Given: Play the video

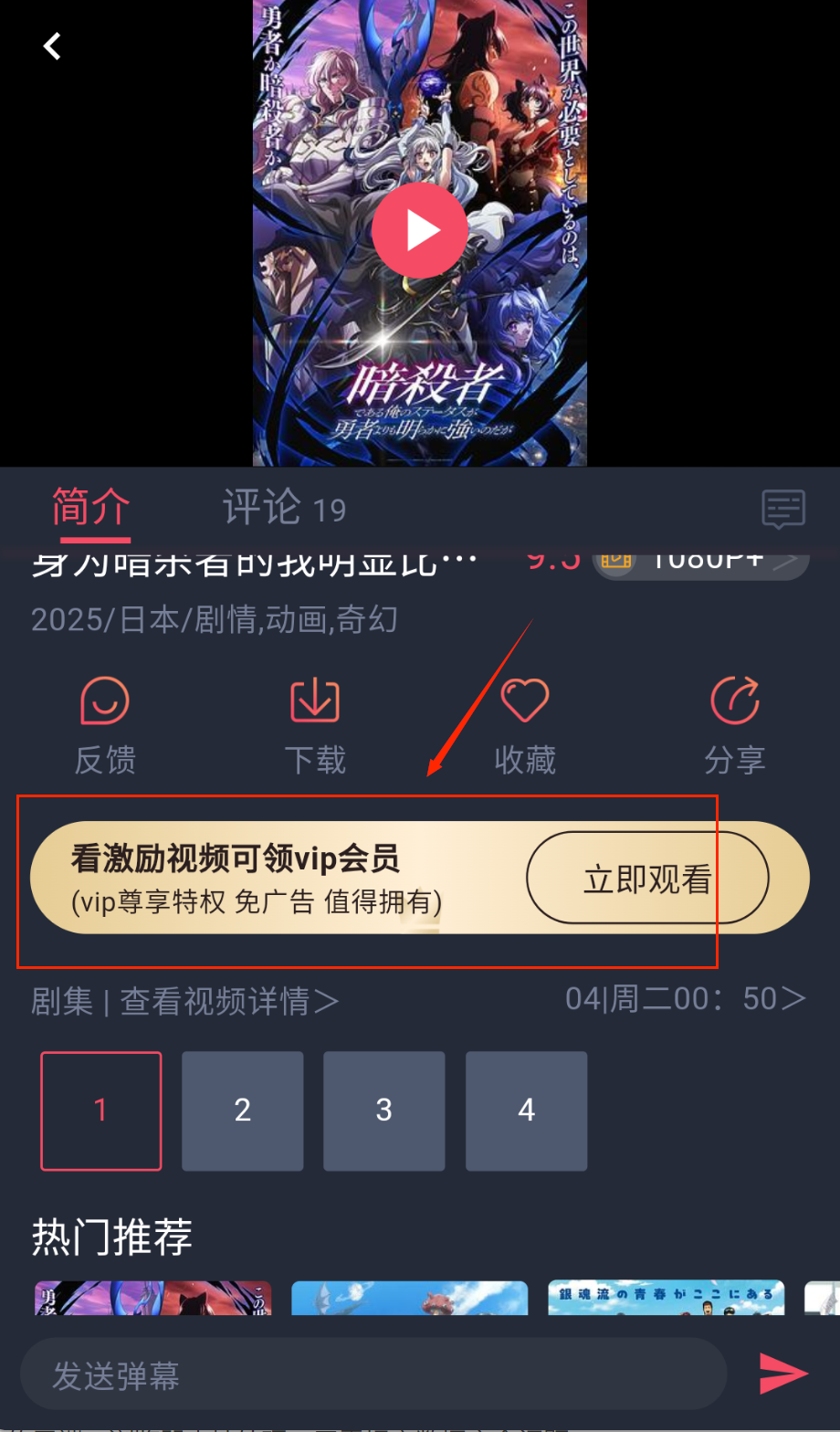Looking at the screenshot, I should tap(420, 230).
